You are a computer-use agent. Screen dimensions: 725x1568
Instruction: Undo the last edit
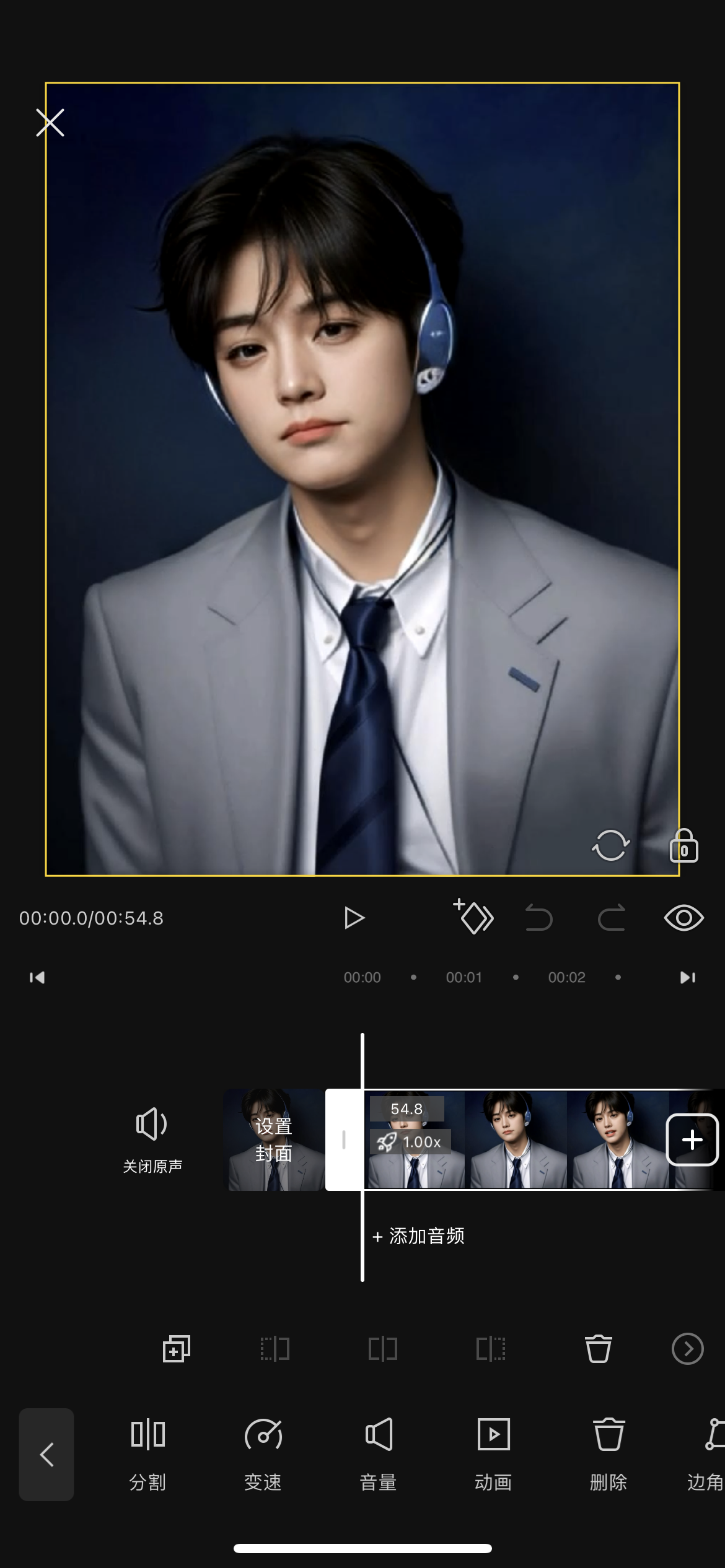pyautogui.click(x=538, y=918)
